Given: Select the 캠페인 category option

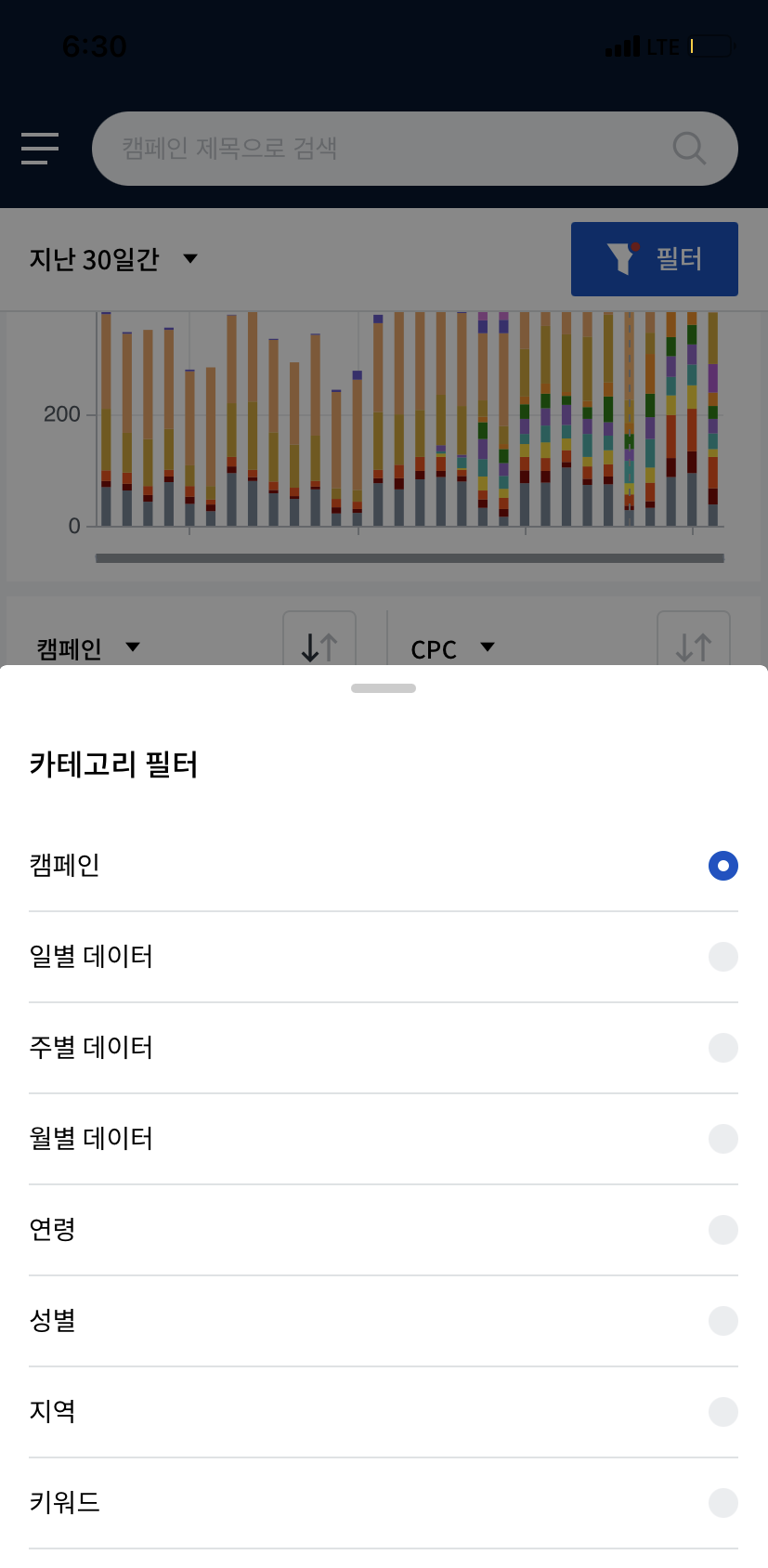Looking at the screenshot, I should pos(383,866).
